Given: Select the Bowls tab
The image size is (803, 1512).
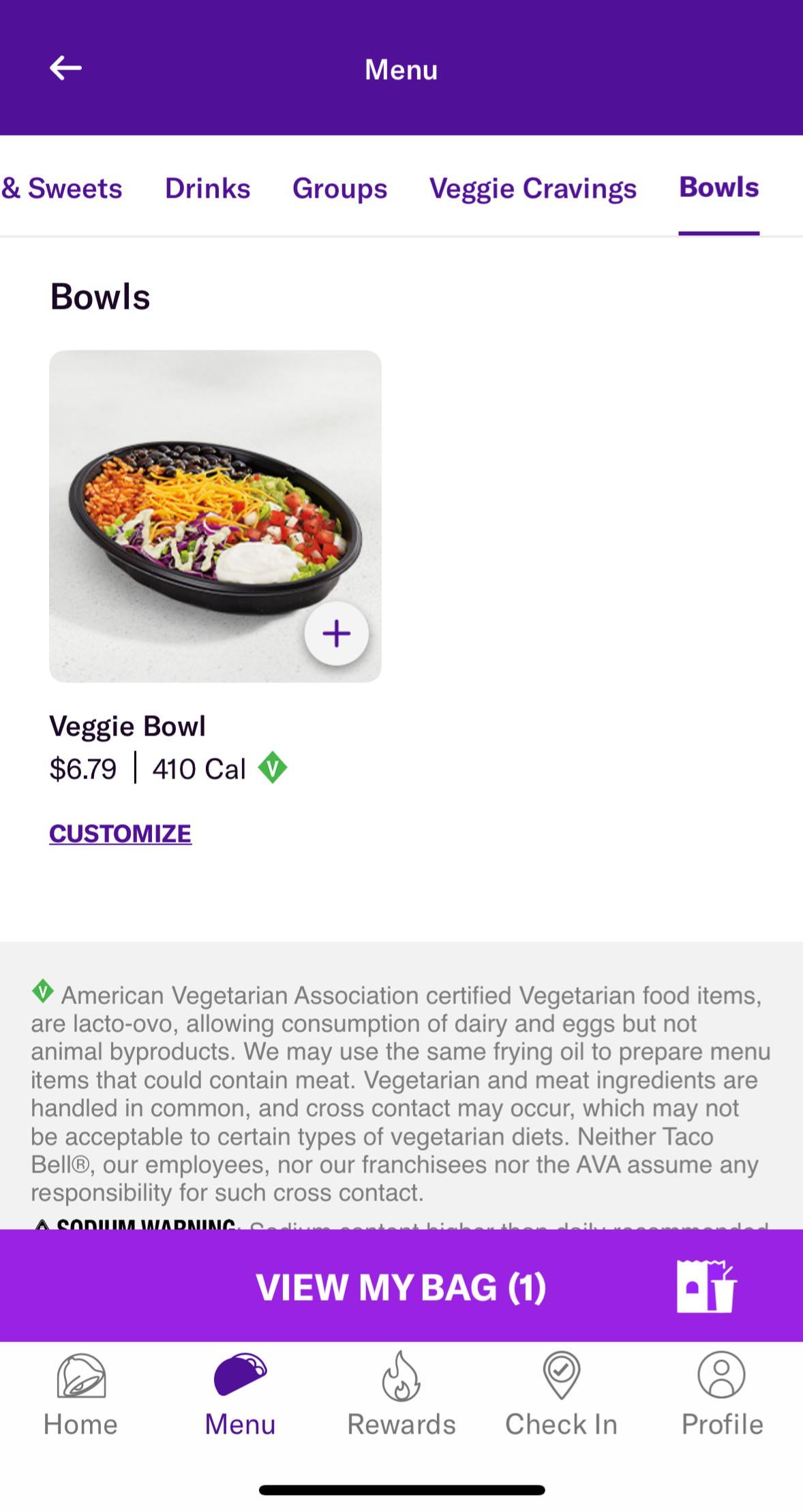Looking at the screenshot, I should pyautogui.click(x=718, y=187).
